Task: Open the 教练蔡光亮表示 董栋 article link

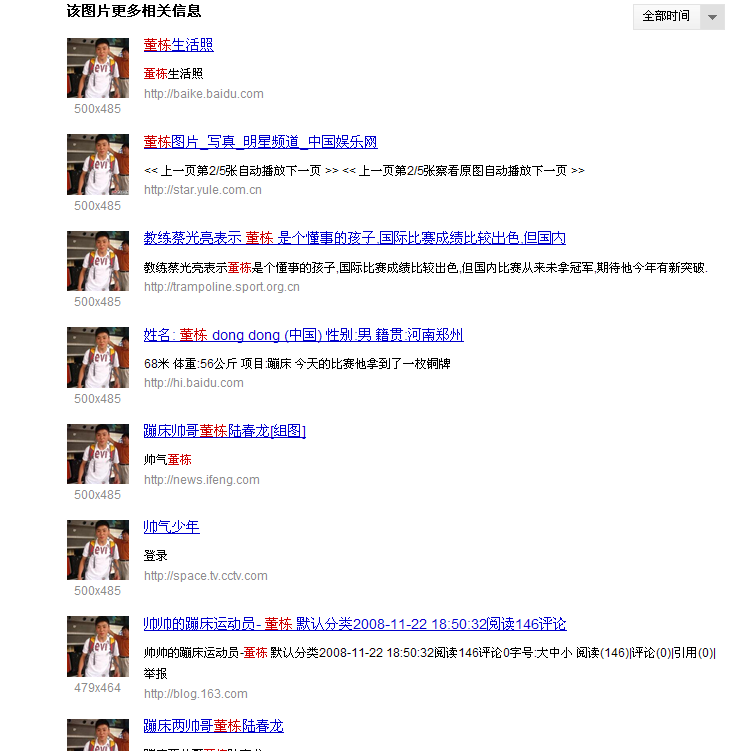Action: pyautogui.click(x=354, y=238)
